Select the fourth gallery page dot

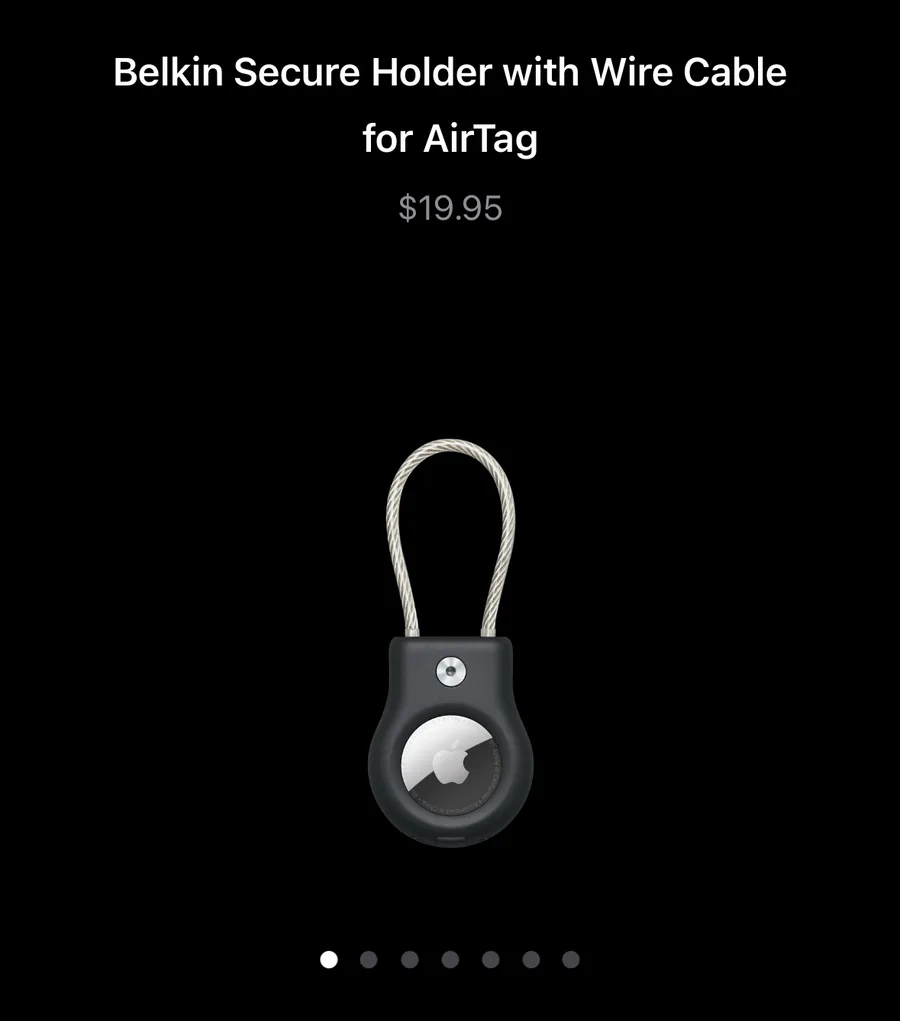[450, 959]
